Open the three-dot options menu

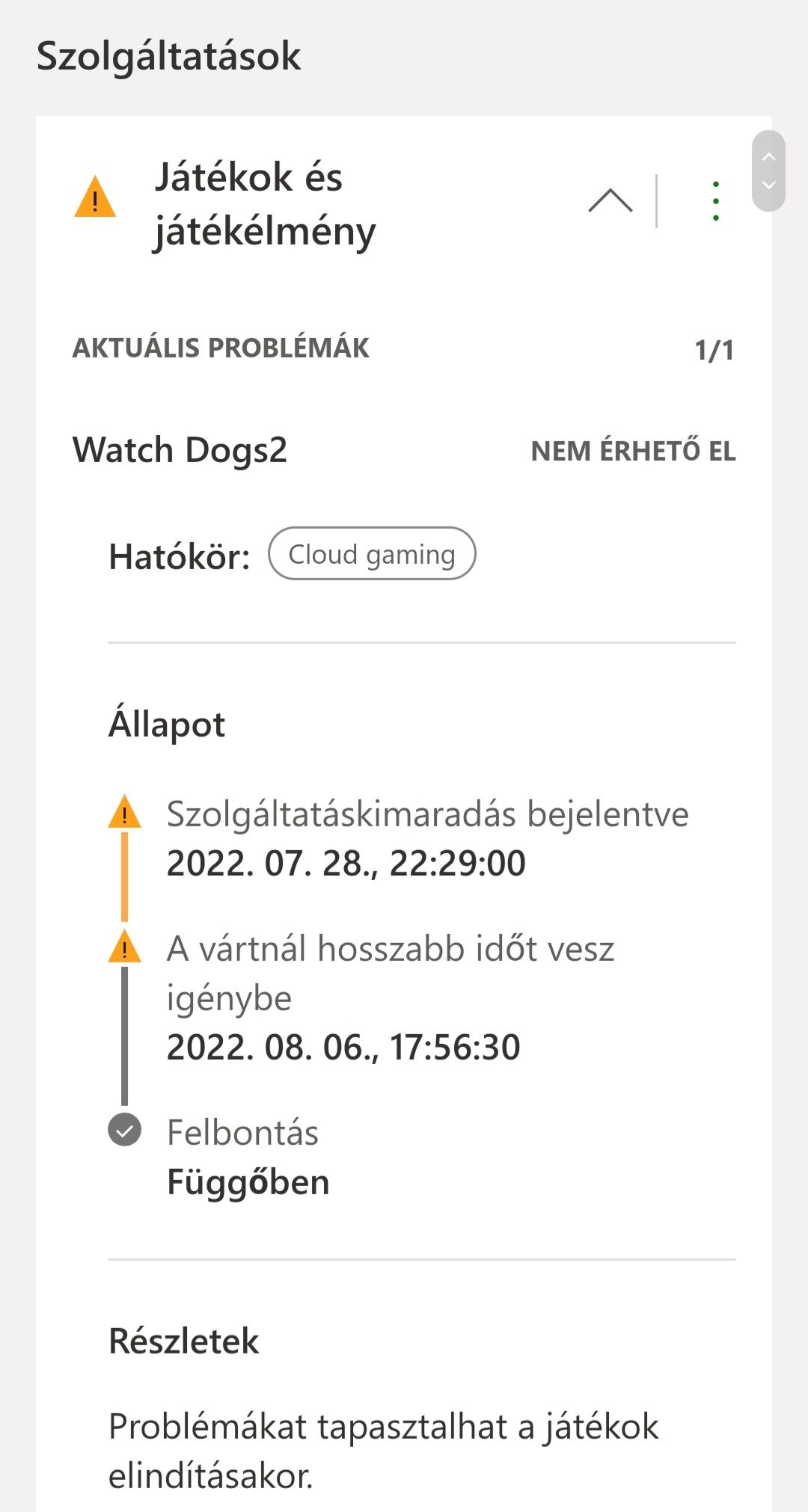[x=716, y=200]
